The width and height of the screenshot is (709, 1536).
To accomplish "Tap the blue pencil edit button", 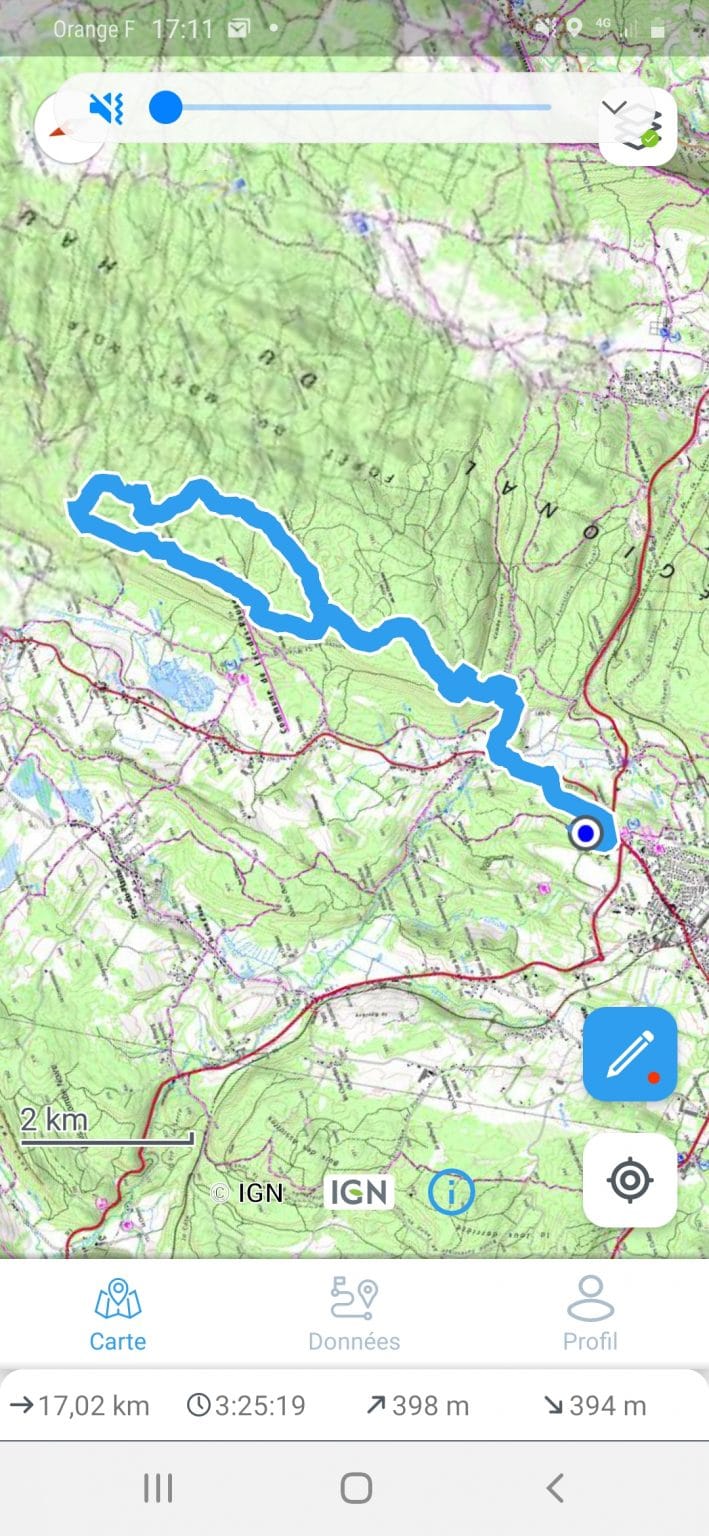I will pos(630,1054).
